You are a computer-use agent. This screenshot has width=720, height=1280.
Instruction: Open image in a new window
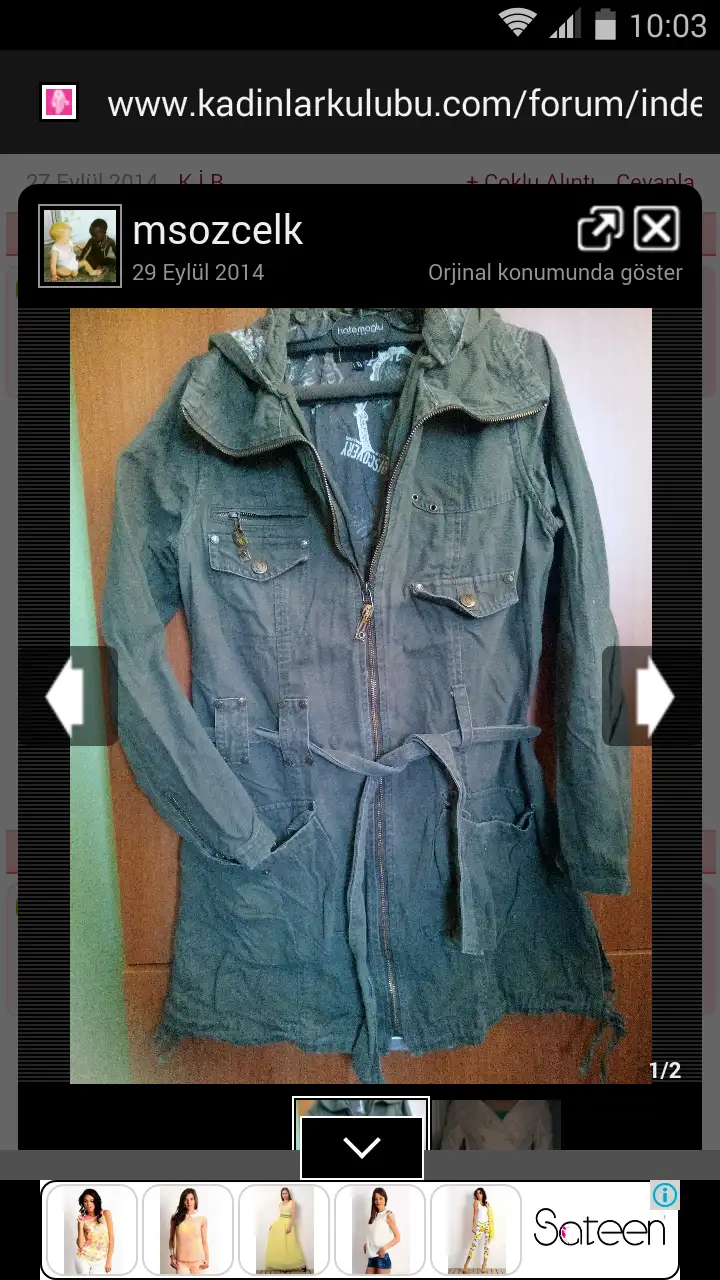600,230
